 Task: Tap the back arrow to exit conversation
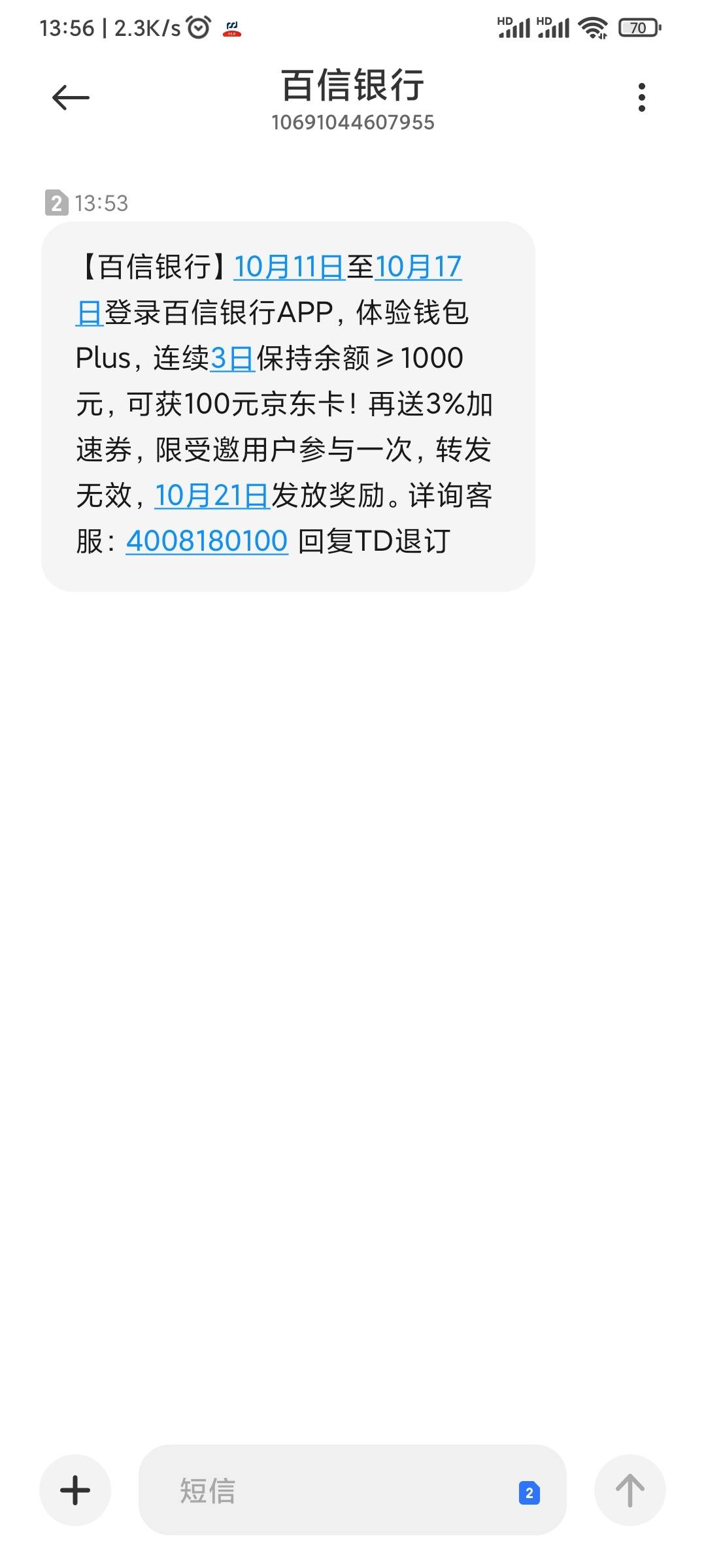pyautogui.click(x=70, y=97)
